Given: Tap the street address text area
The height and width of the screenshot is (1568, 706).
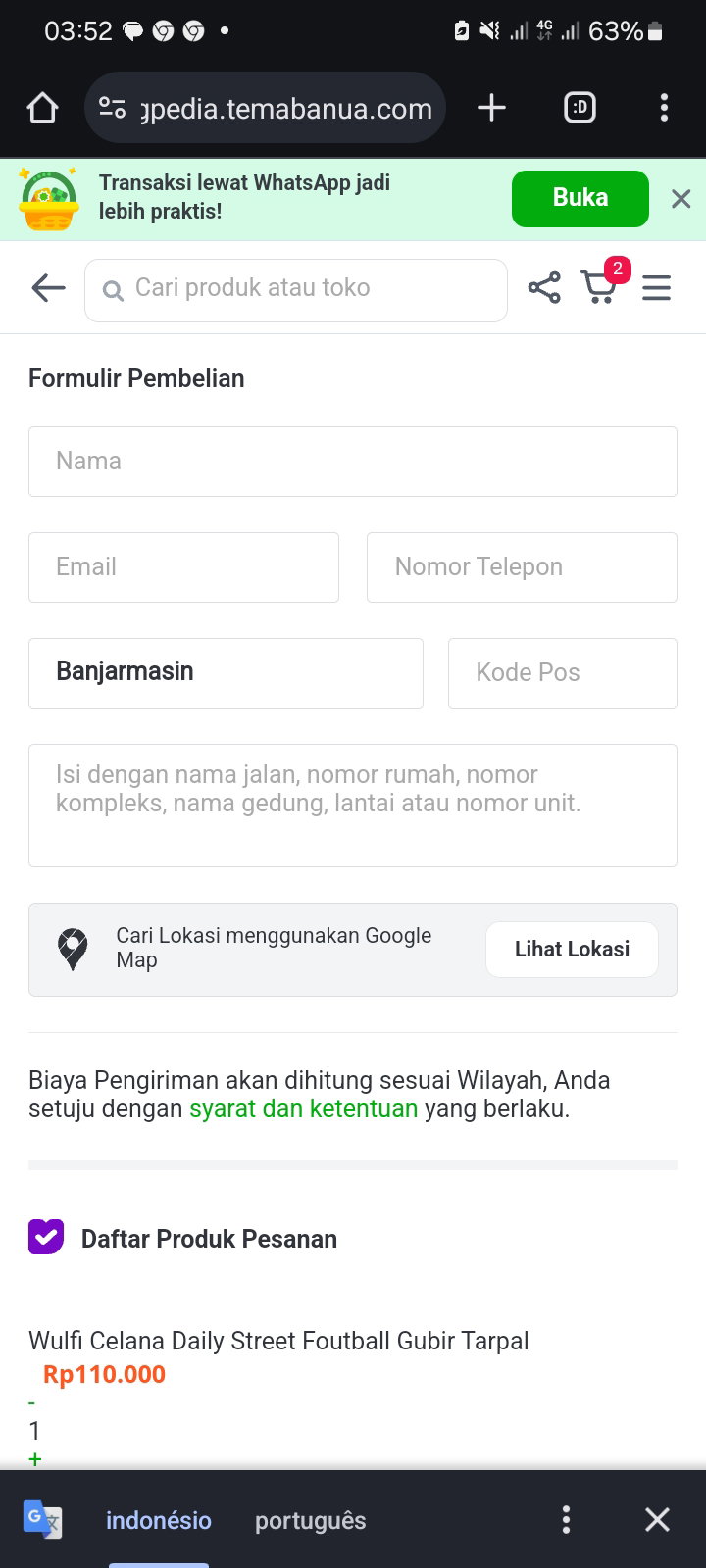Looking at the screenshot, I should (x=353, y=806).
